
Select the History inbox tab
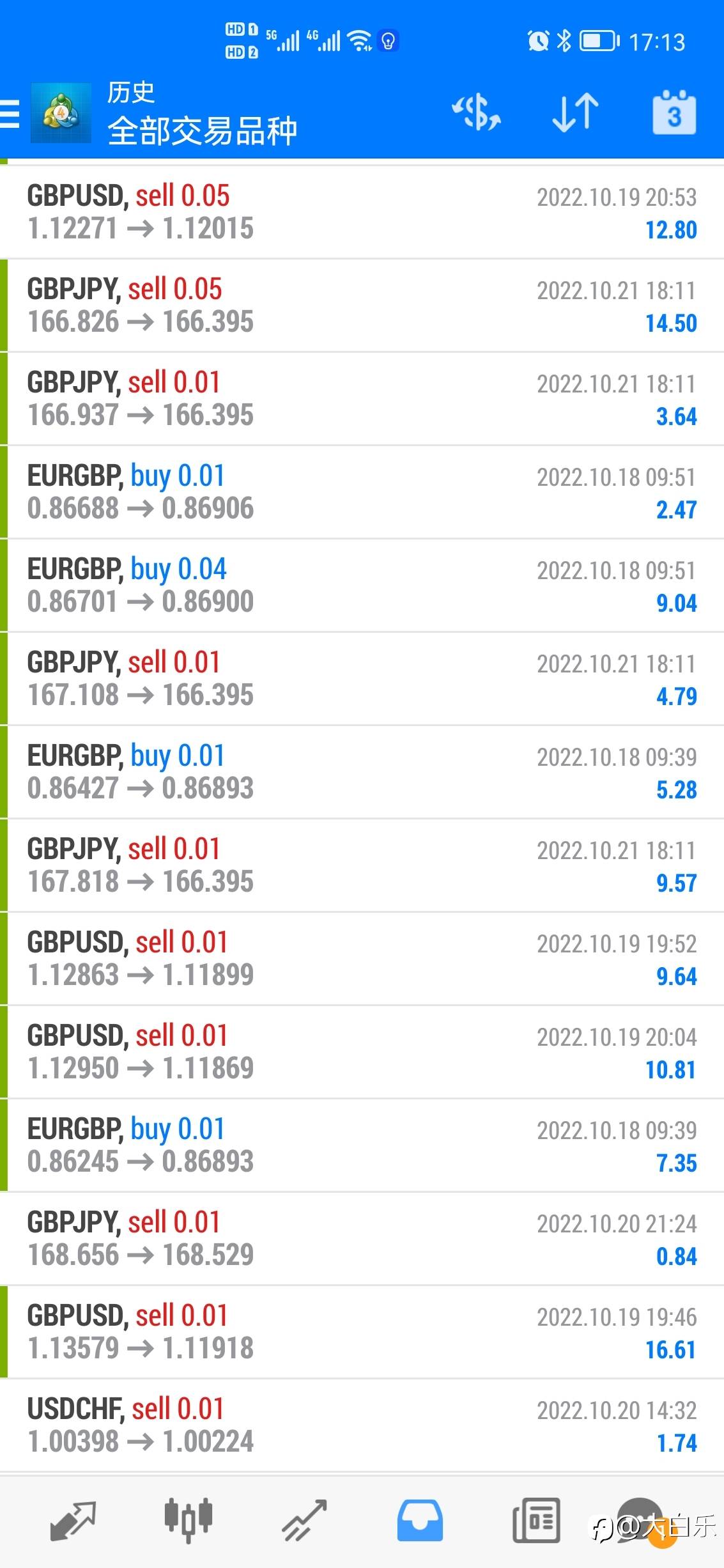tap(420, 1521)
